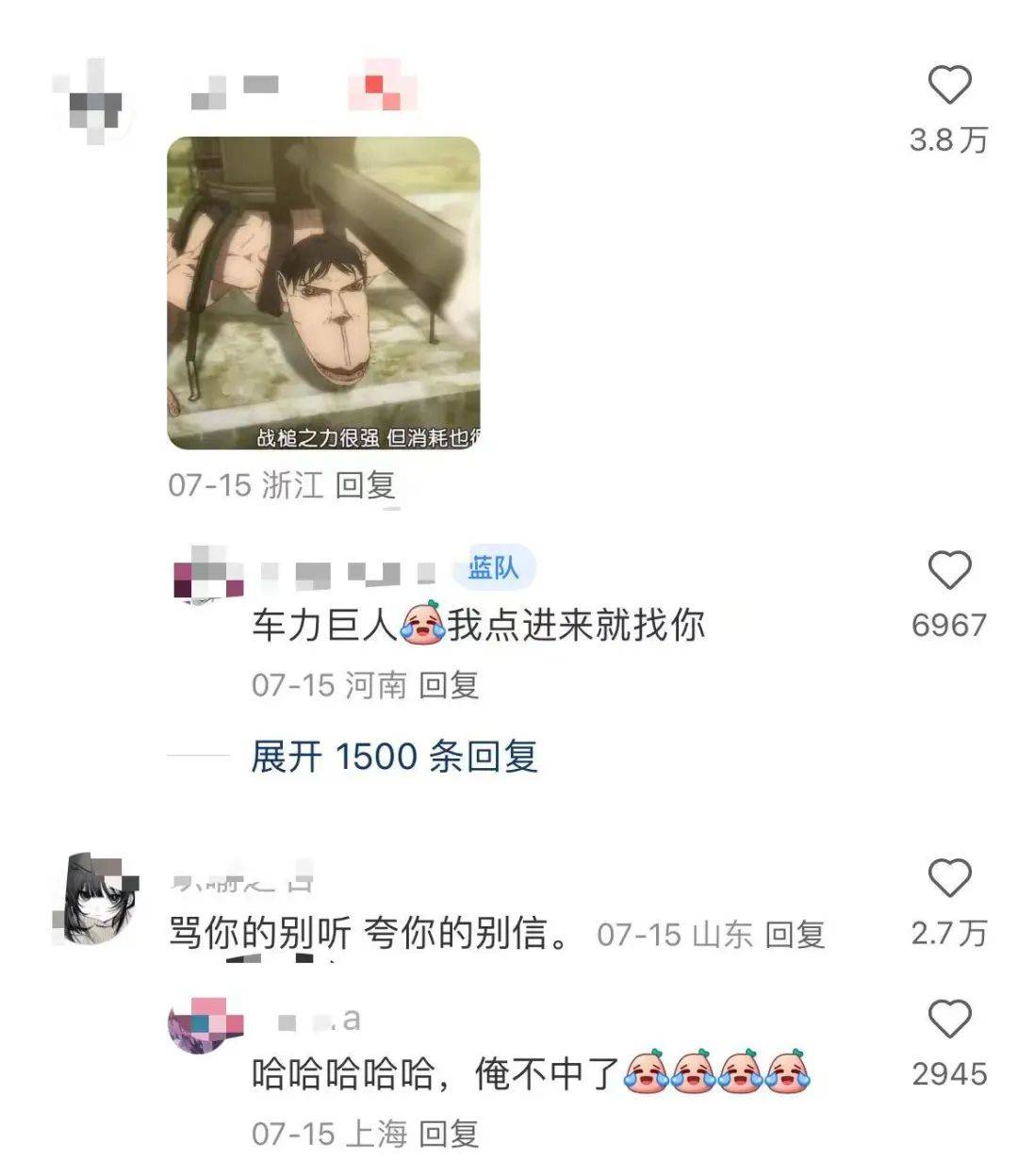Expand 展开 1500 条回复
This screenshot has width=1018, height=1176.
coord(394,757)
